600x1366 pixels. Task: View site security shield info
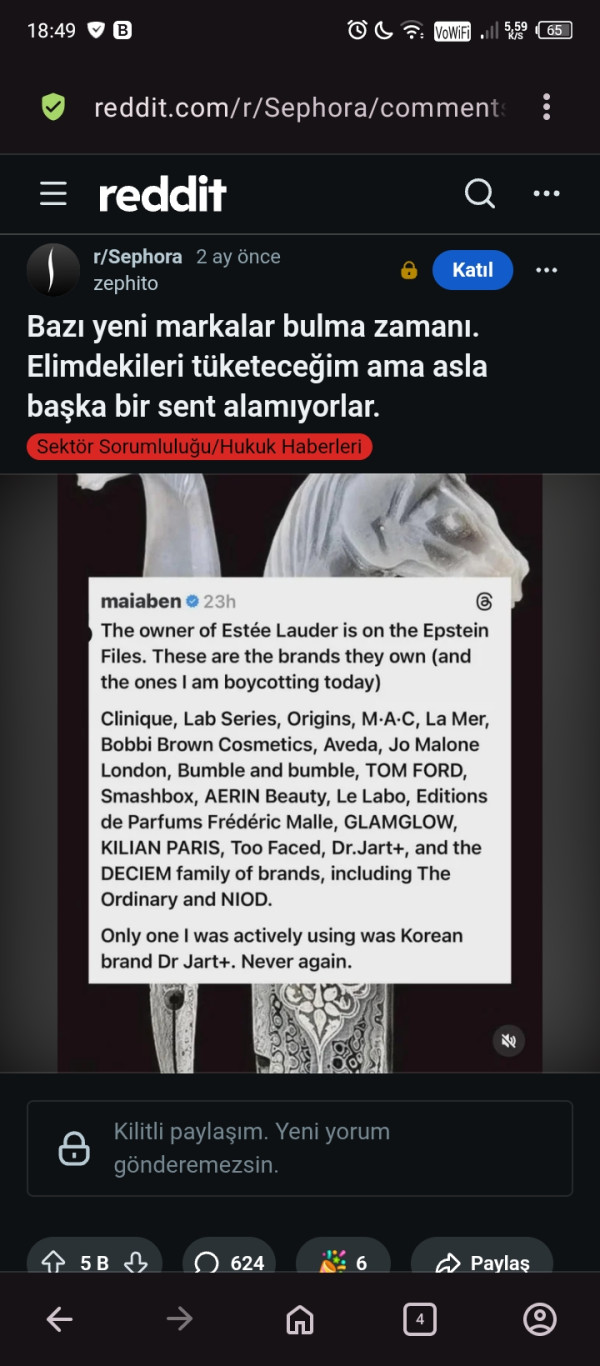(x=53, y=107)
